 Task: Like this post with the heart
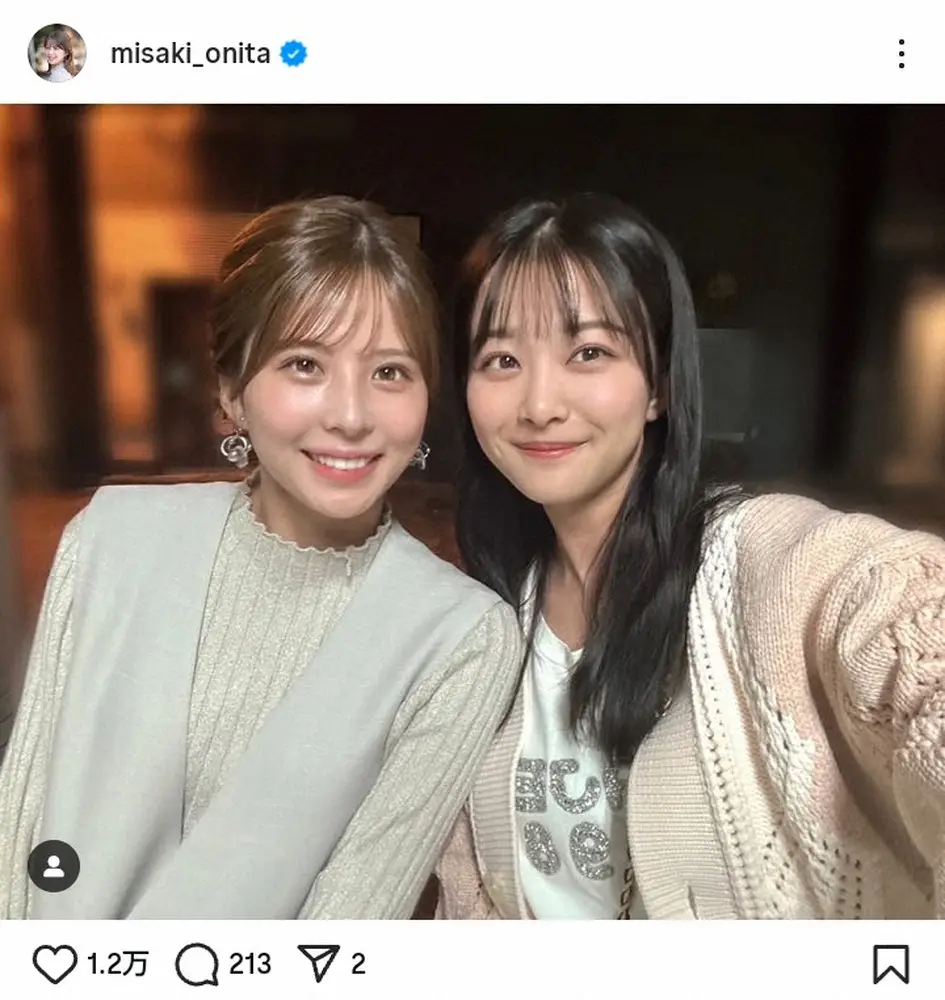click(55, 964)
